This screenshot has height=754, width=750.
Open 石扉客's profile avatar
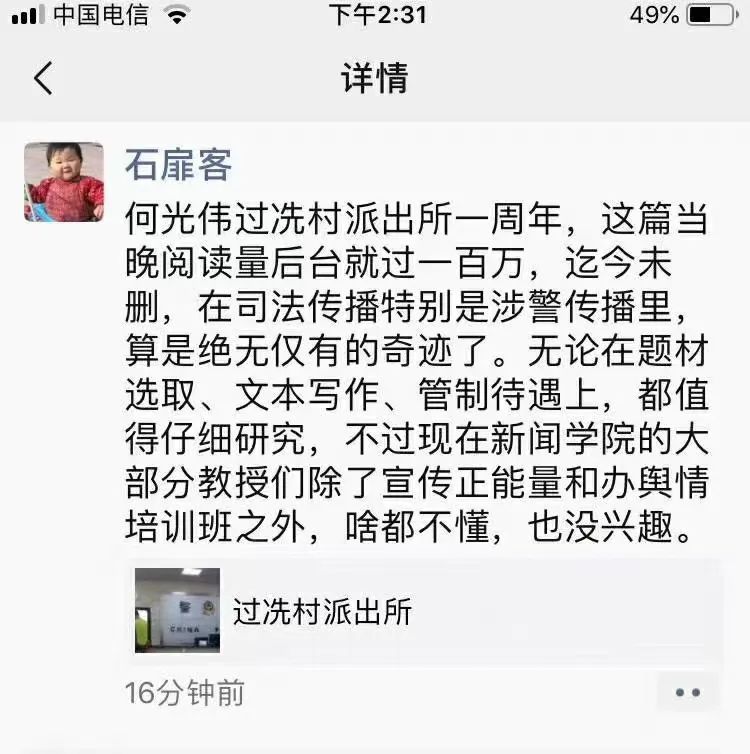coord(64,182)
